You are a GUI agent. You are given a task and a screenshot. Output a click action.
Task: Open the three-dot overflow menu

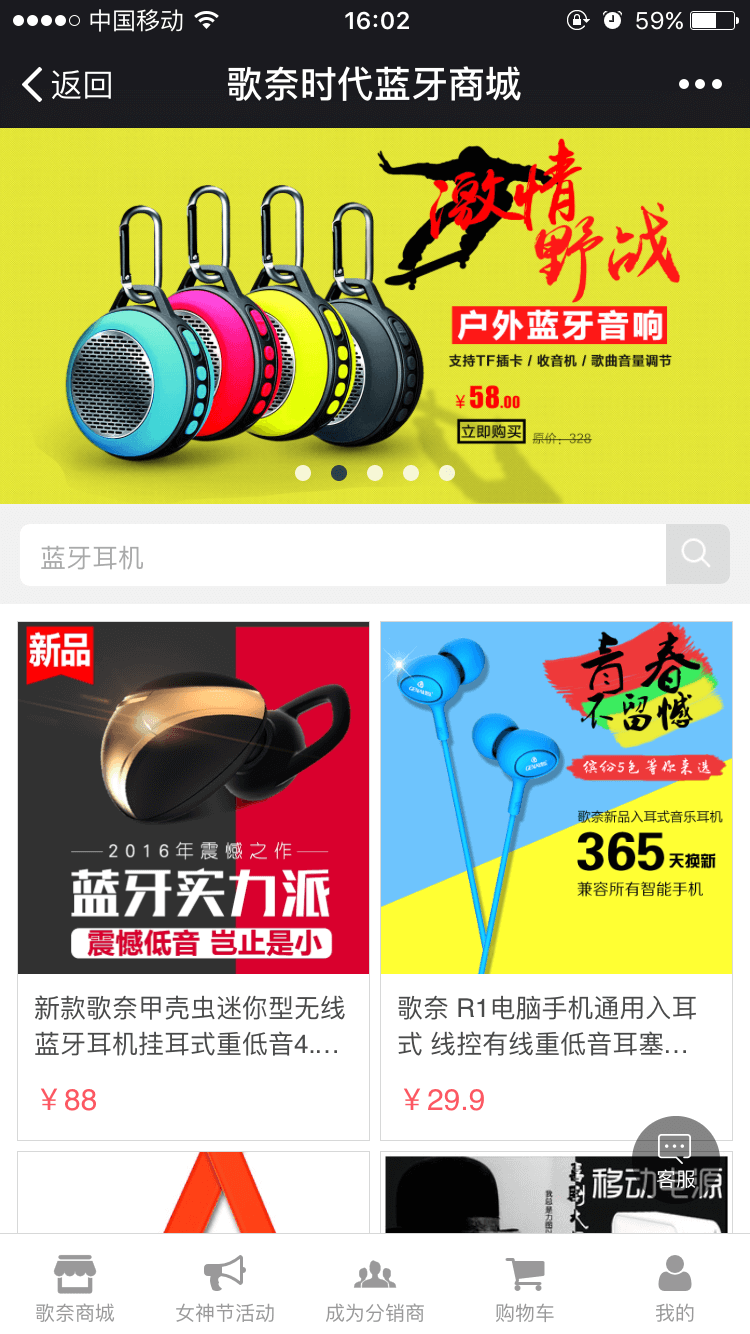point(700,85)
